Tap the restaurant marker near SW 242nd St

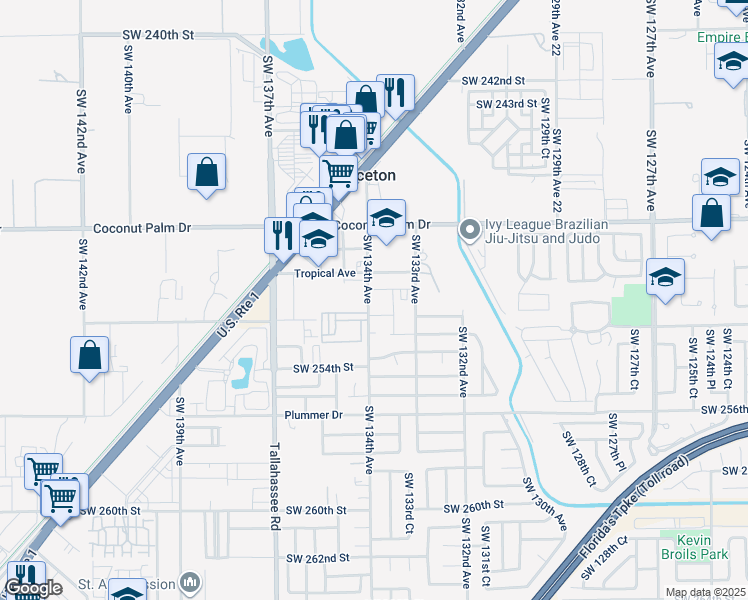[x=396, y=93]
